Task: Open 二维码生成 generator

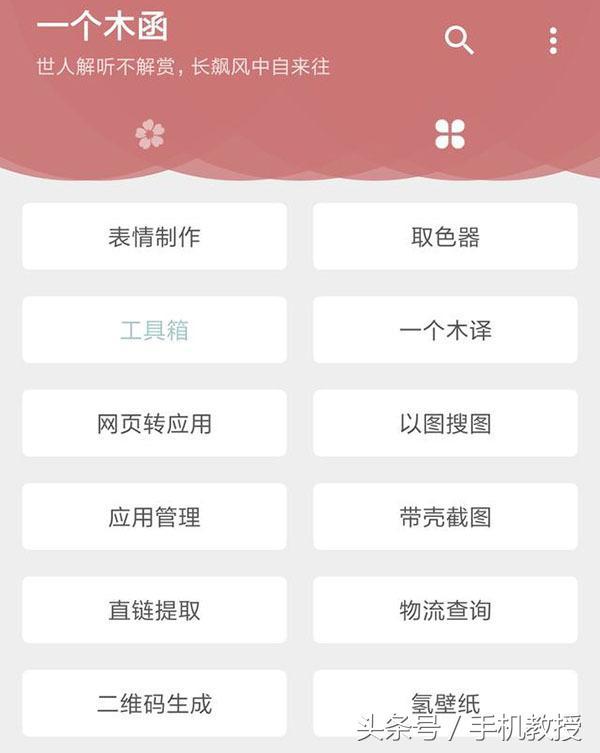Action: click(154, 702)
